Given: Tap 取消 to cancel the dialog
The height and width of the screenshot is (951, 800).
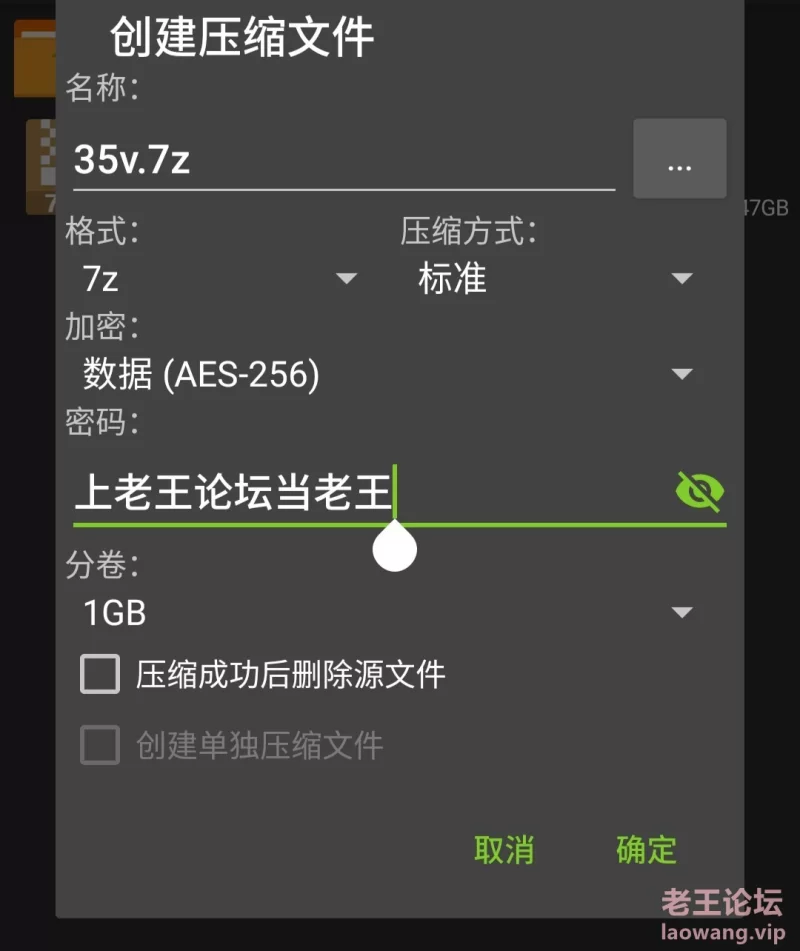Looking at the screenshot, I should [504, 850].
